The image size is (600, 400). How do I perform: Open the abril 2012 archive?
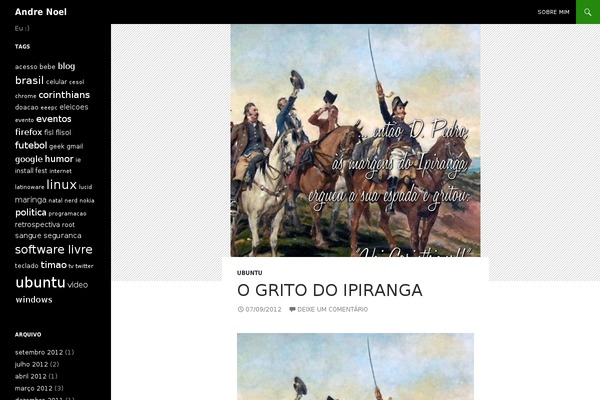(31, 376)
